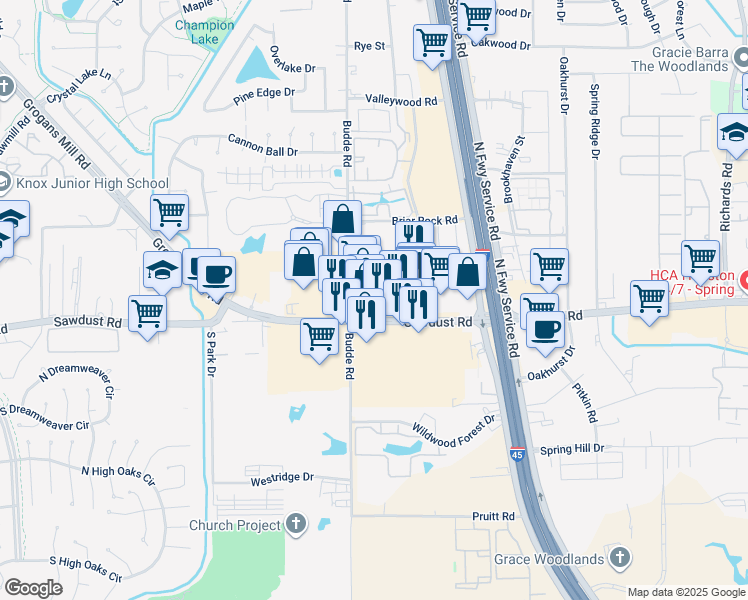Select the cart marker on Sawdust Rd west end
The height and width of the screenshot is (600, 748).
[147, 314]
